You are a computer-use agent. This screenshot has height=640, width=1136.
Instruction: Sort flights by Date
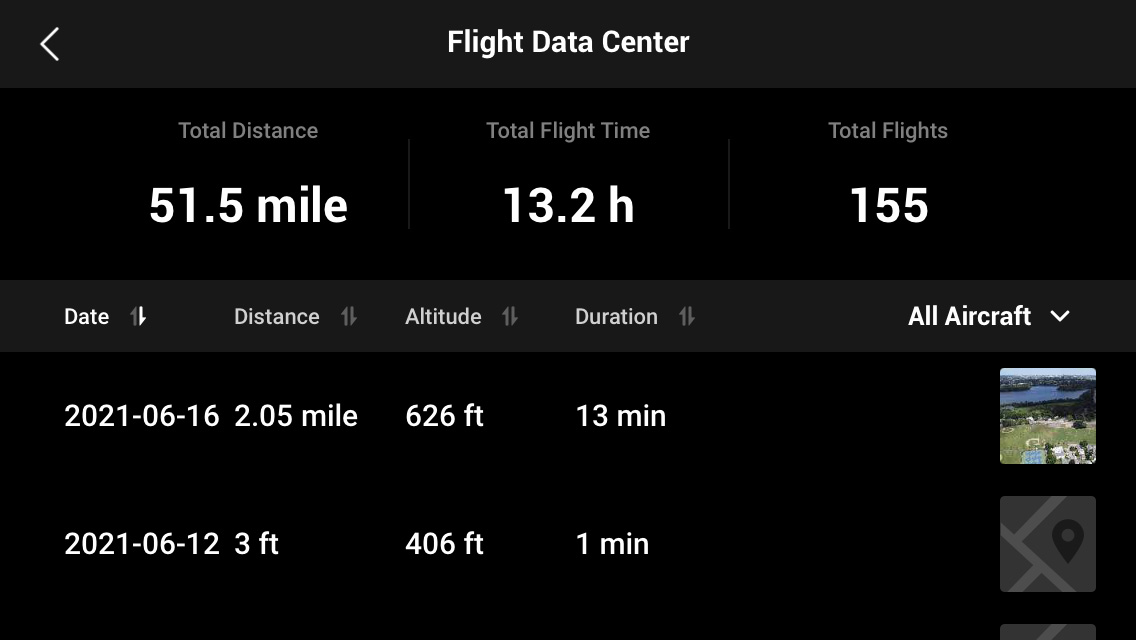click(x=104, y=317)
